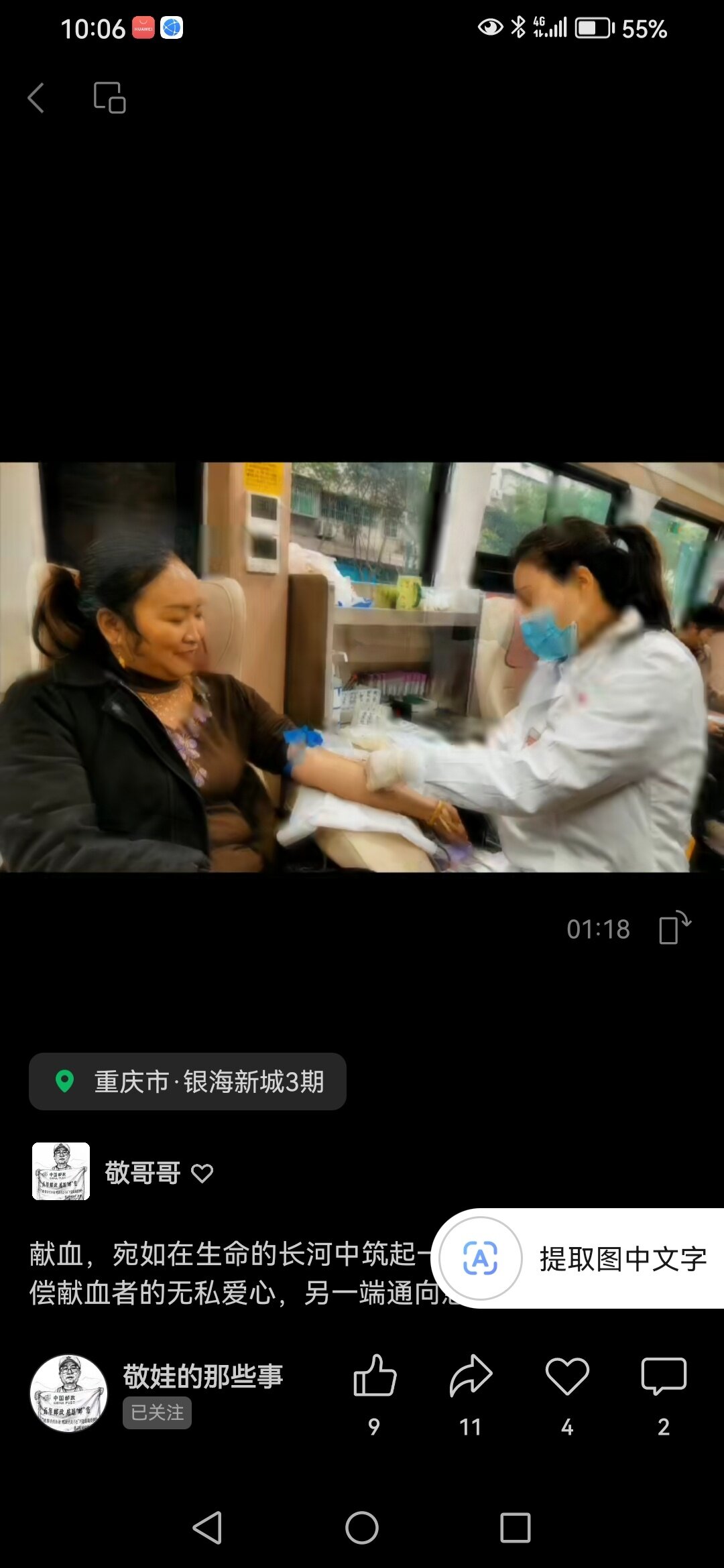Tap the 已关注 following button
Screen dimensions: 724x1568
tap(157, 1413)
